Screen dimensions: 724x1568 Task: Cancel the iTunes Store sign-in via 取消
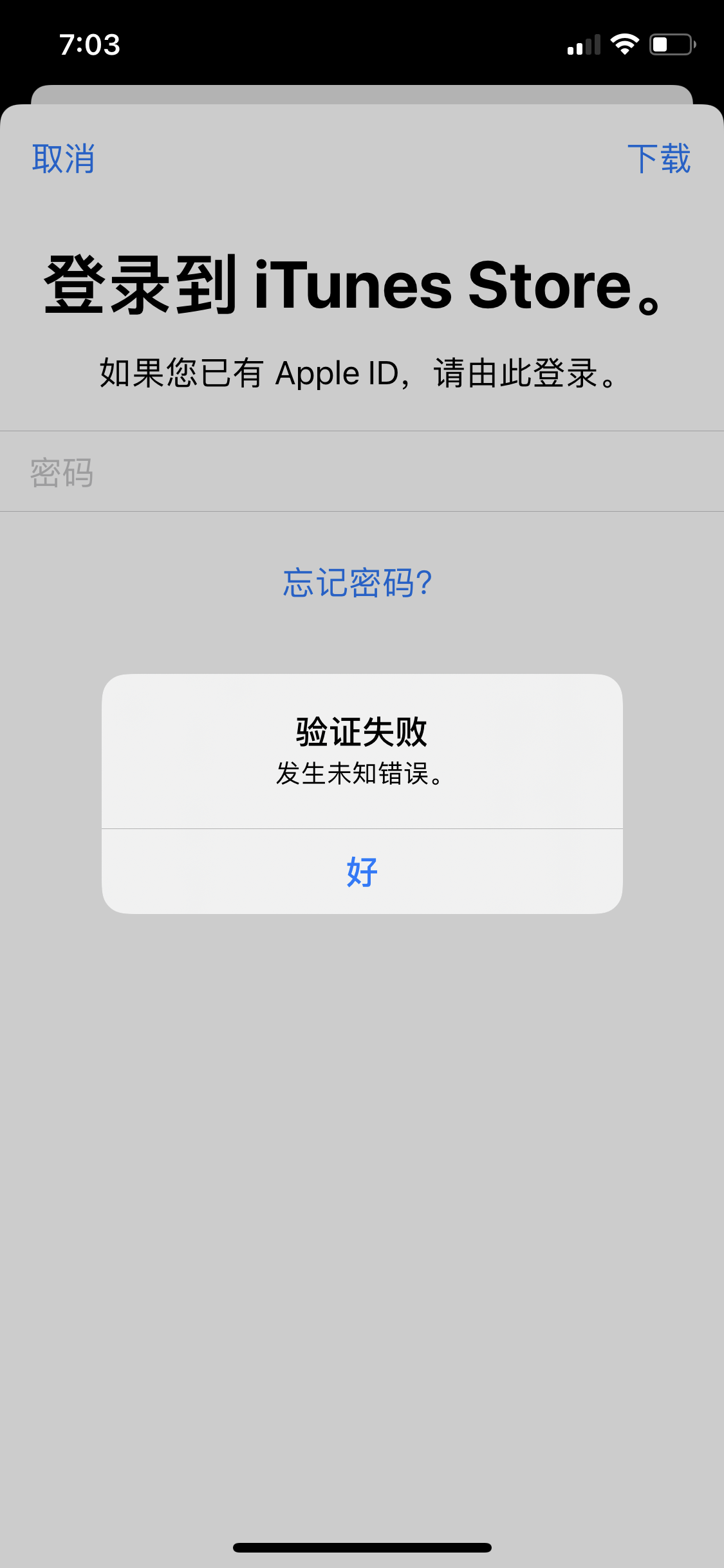pyautogui.click(x=63, y=158)
